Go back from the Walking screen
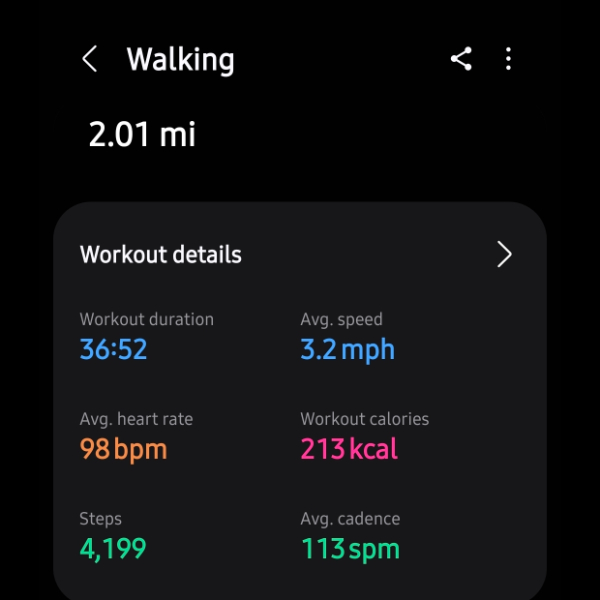Image resolution: width=600 pixels, height=600 pixels. [x=90, y=59]
